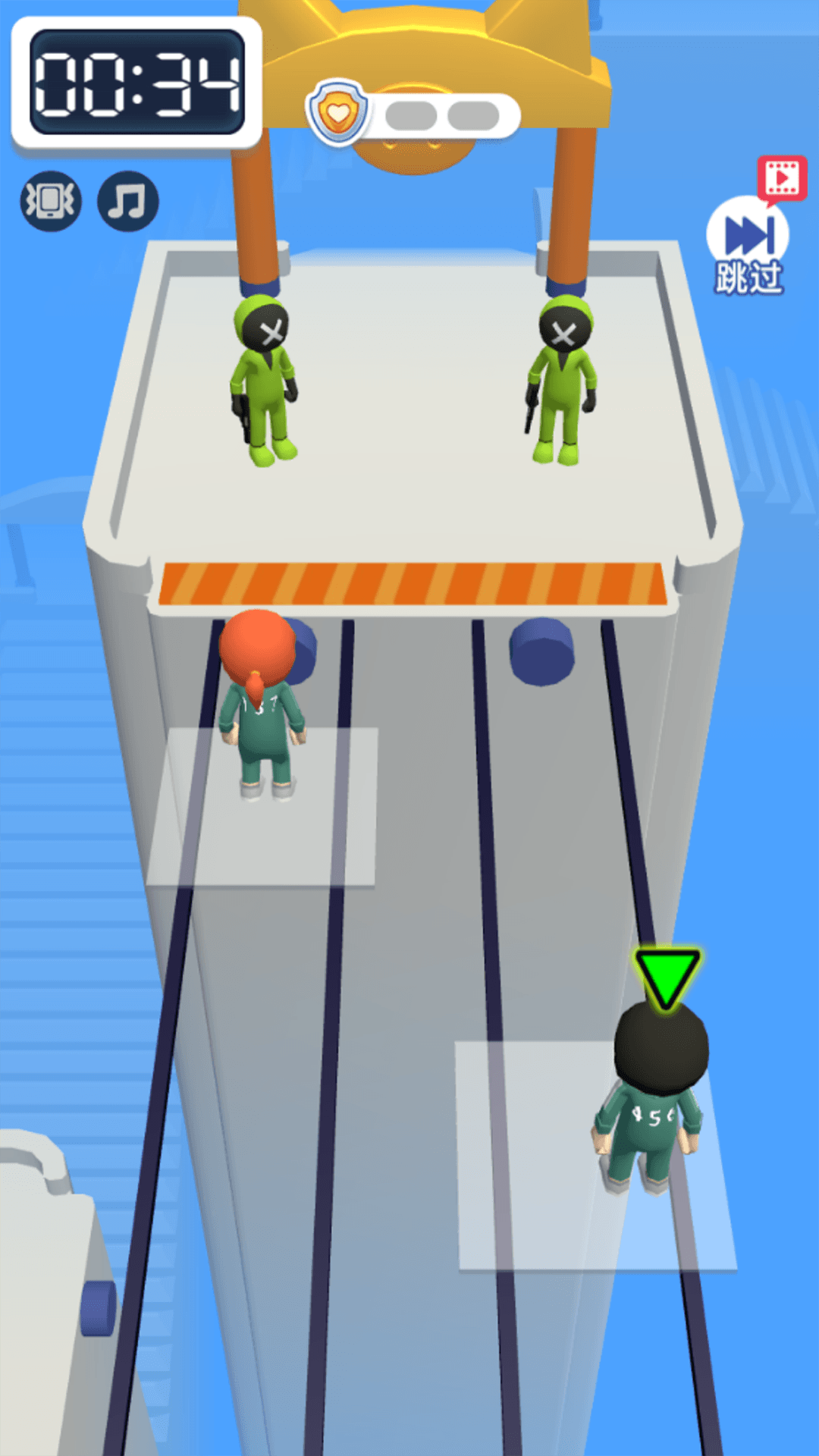Skip the level with 跳过 button
Screen dimensions: 819x1456
(x=748, y=243)
